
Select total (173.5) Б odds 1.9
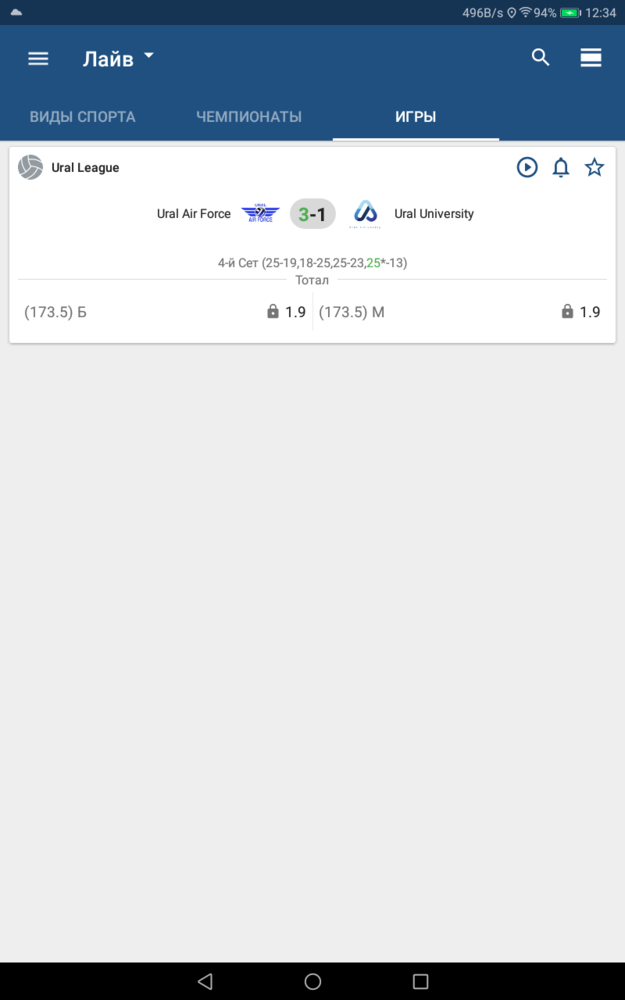pos(165,312)
